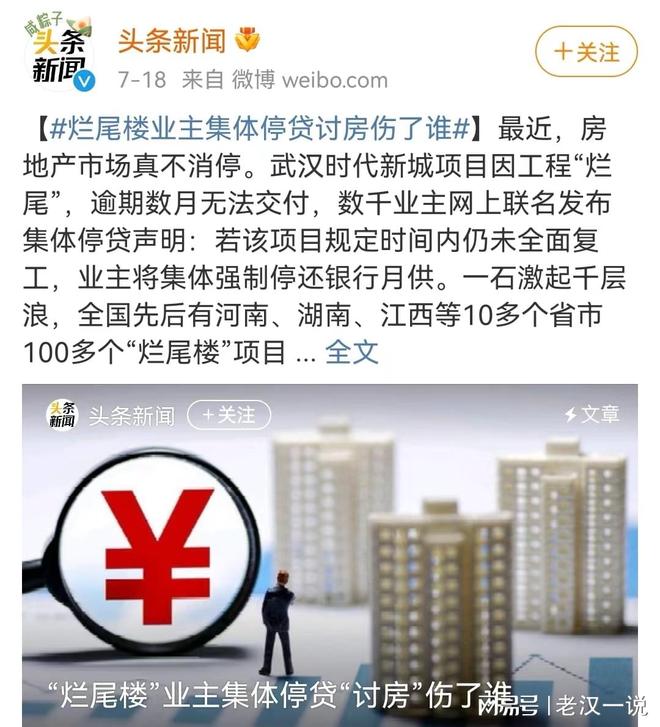Screen dimensions: 660x727
Task: Expand the post with 全文
Action: (x=352, y=352)
